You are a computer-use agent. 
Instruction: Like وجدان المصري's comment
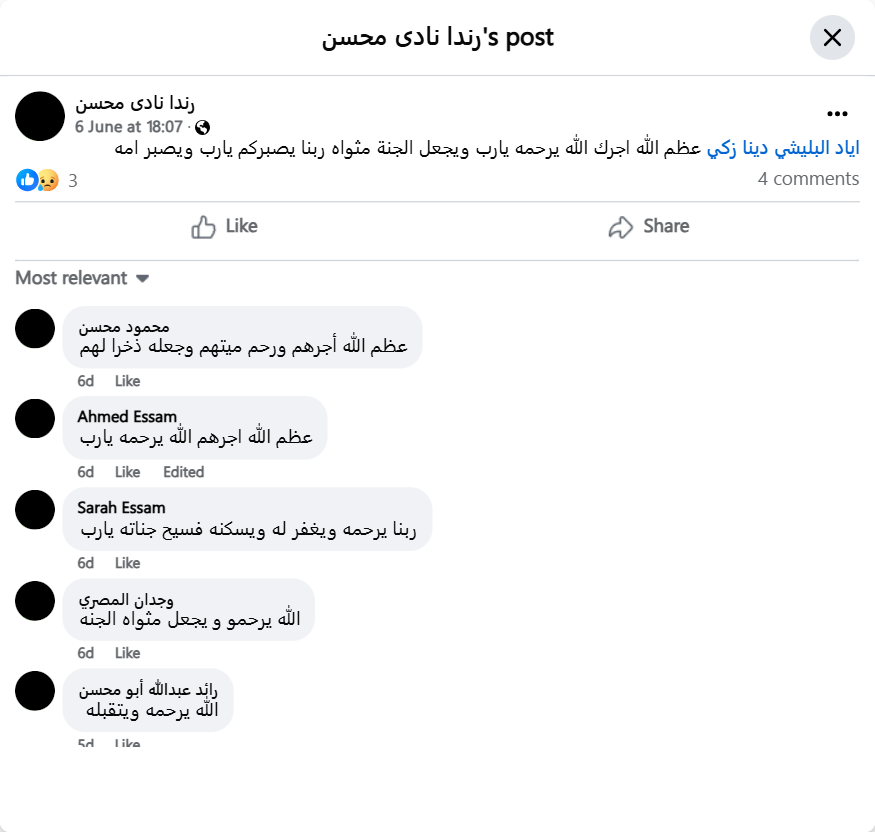[x=127, y=653]
